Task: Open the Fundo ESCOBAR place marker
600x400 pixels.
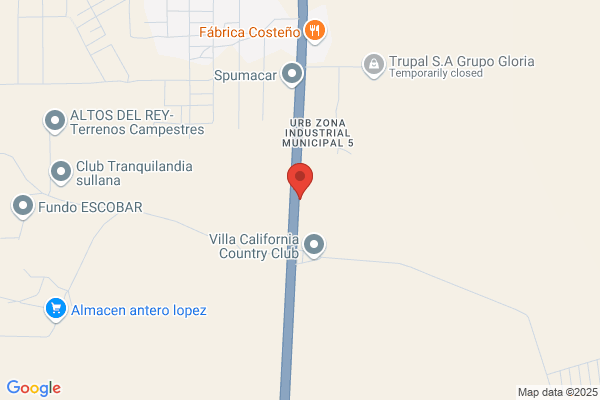Action: tap(23, 206)
